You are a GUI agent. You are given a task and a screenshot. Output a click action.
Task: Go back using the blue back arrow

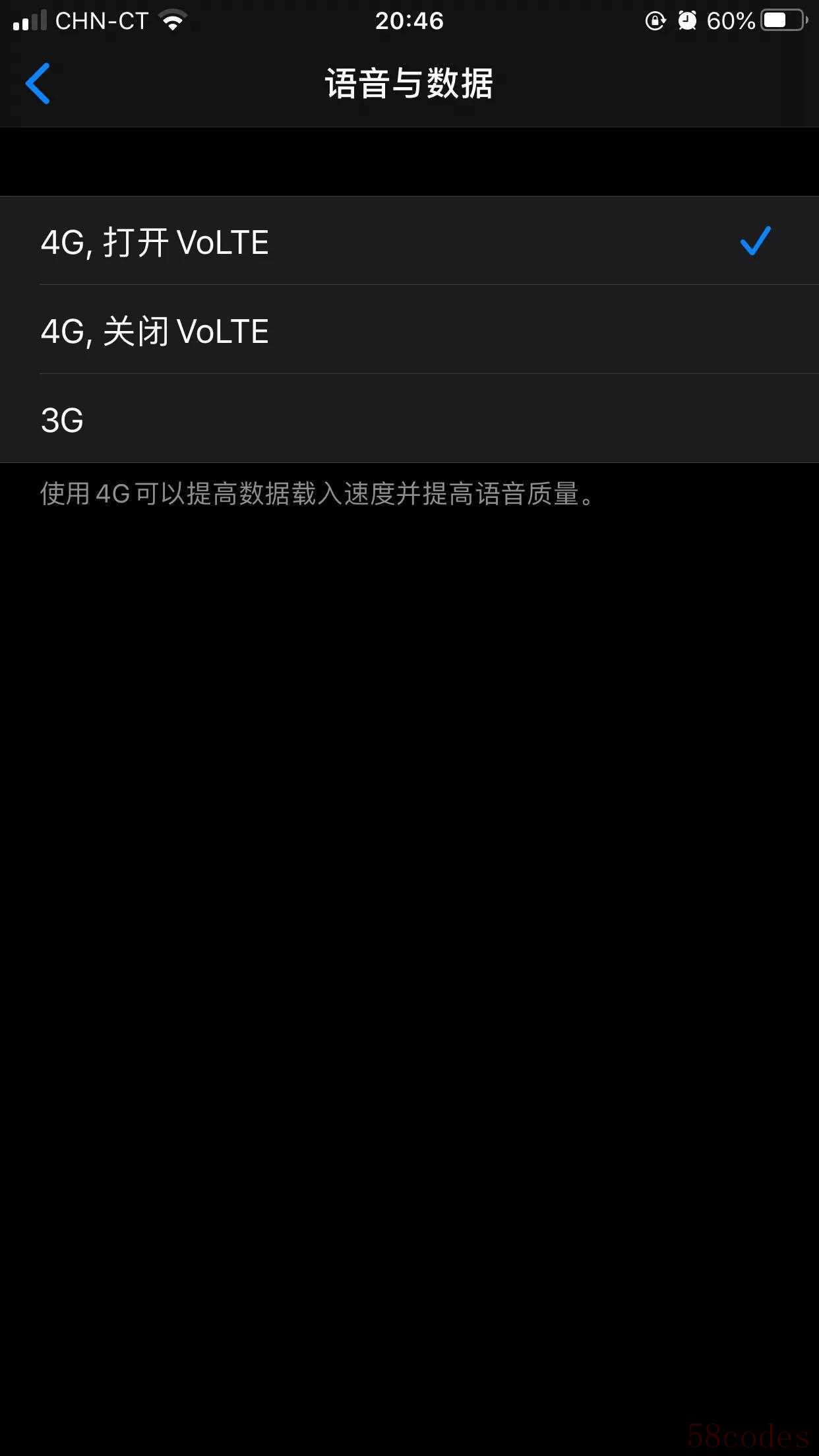(x=38, y=84)
